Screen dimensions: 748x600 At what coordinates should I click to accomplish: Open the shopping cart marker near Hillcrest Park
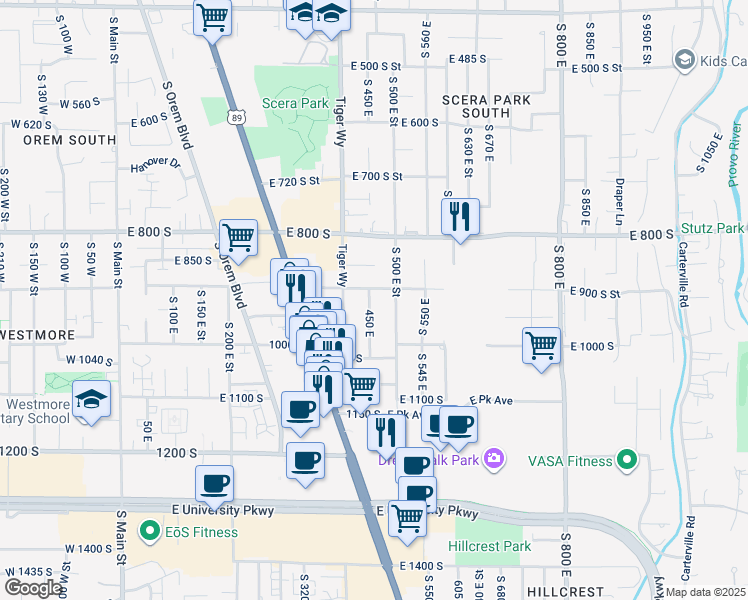(407, 518)
